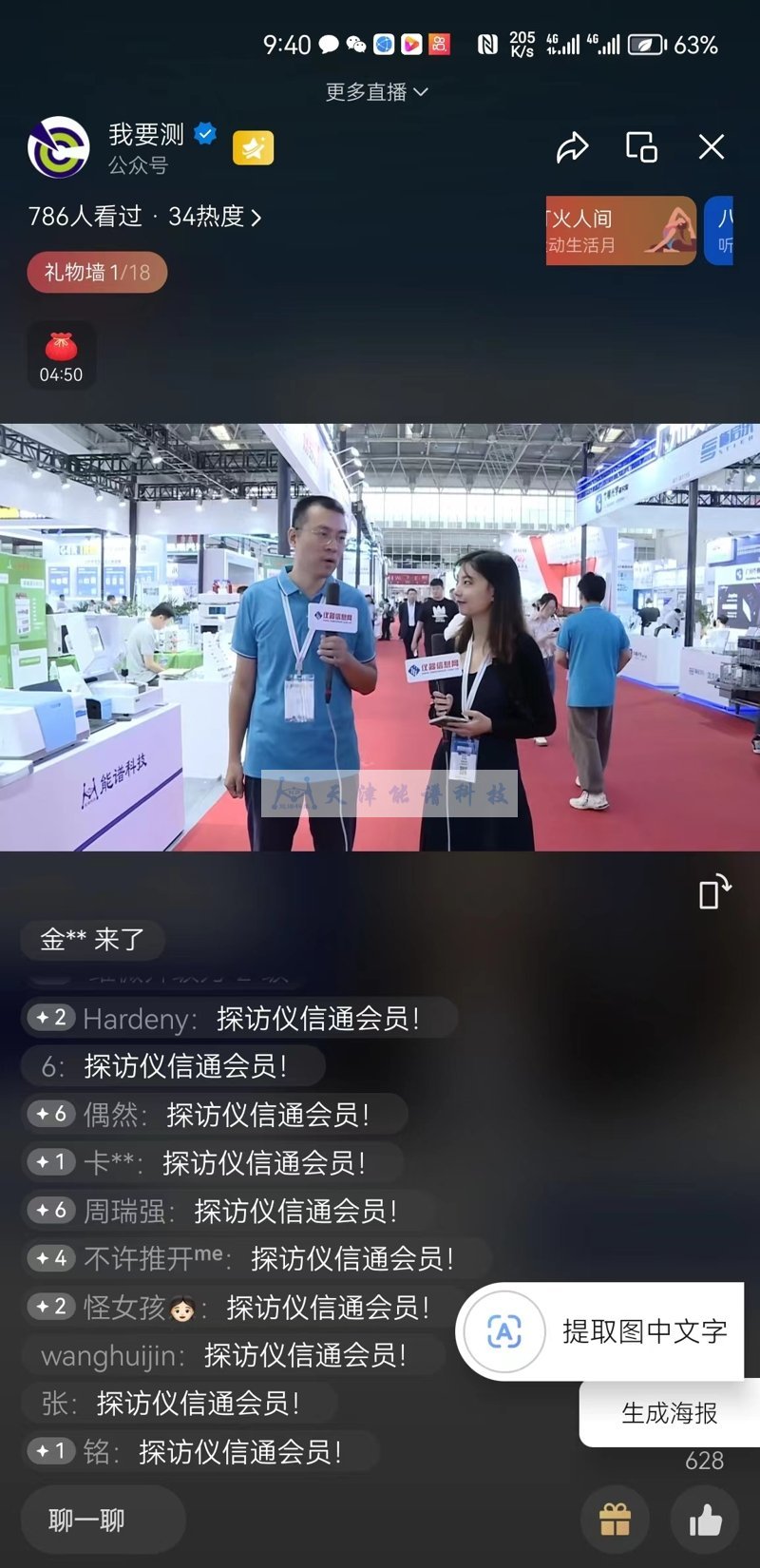The width and height of the screenshot is (760, 1568).
Task: Rotate the video to fullscreen
Action: [714, 892]
